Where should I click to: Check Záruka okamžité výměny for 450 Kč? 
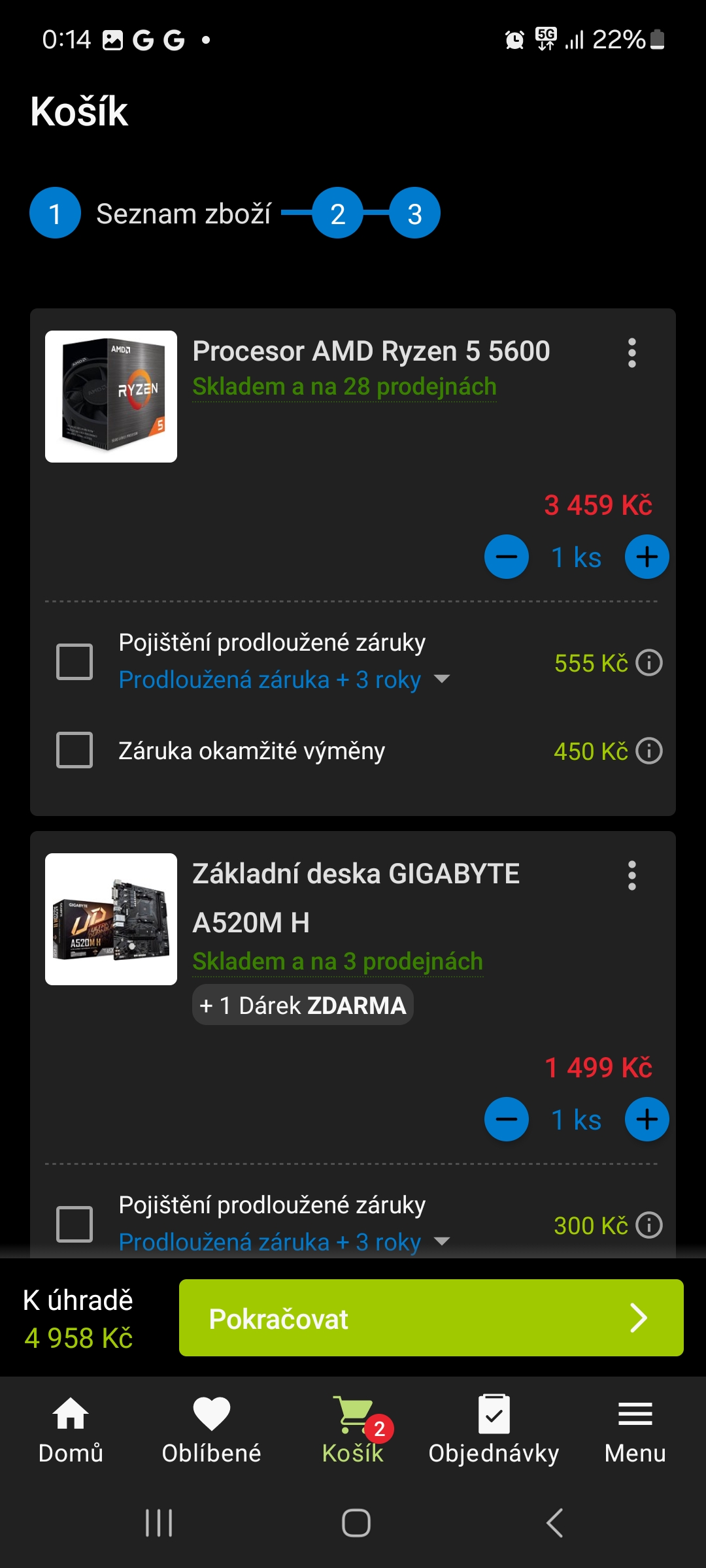coord(75,750)
